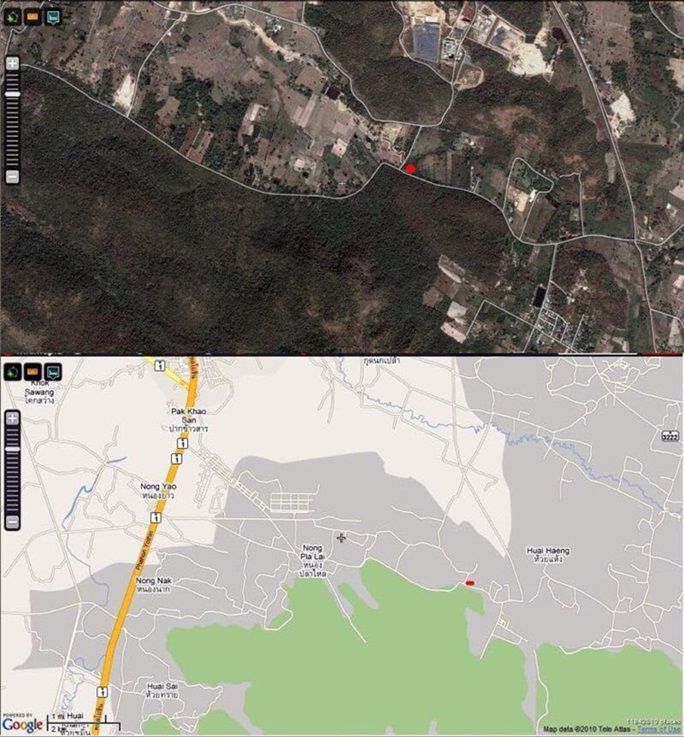Tap the zoom slider on the satellite map
684x737 pixels.
point(12,93)
